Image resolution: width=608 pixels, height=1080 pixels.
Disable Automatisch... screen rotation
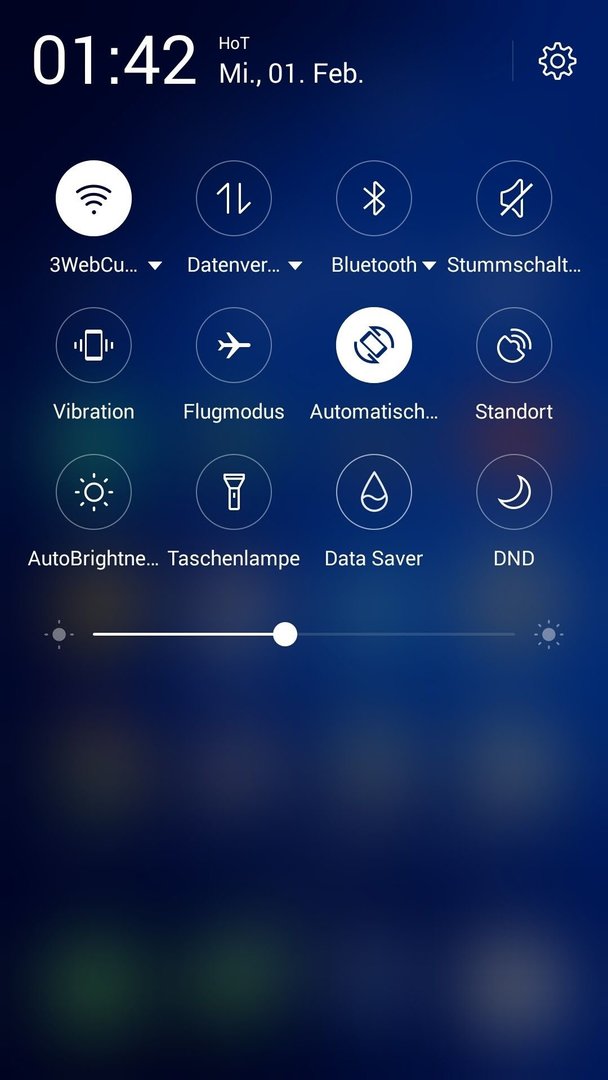coord(374,345)
